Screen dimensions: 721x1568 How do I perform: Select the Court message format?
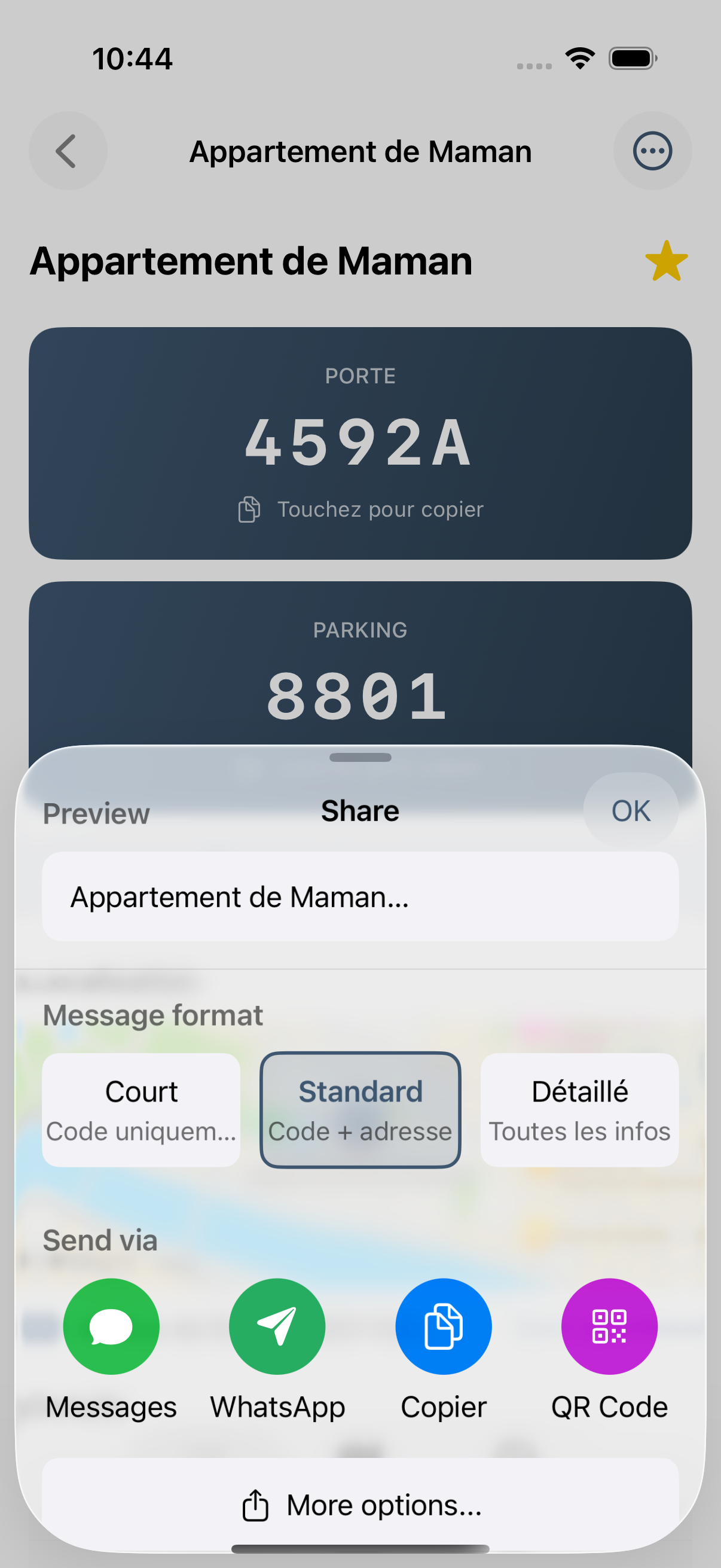(x=140, y=1109)
